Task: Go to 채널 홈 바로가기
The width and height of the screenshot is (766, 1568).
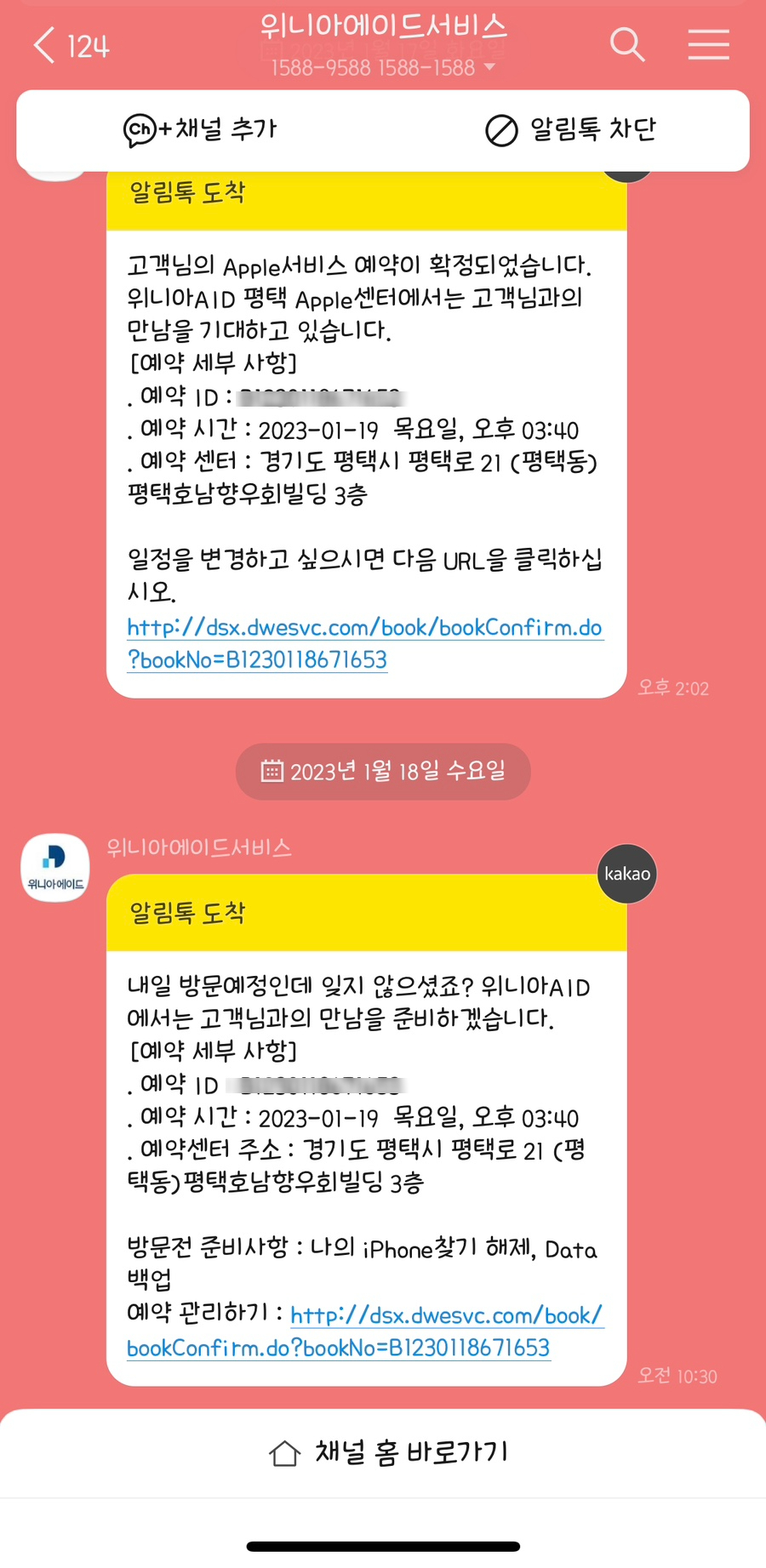Action: pos(388,1452)
